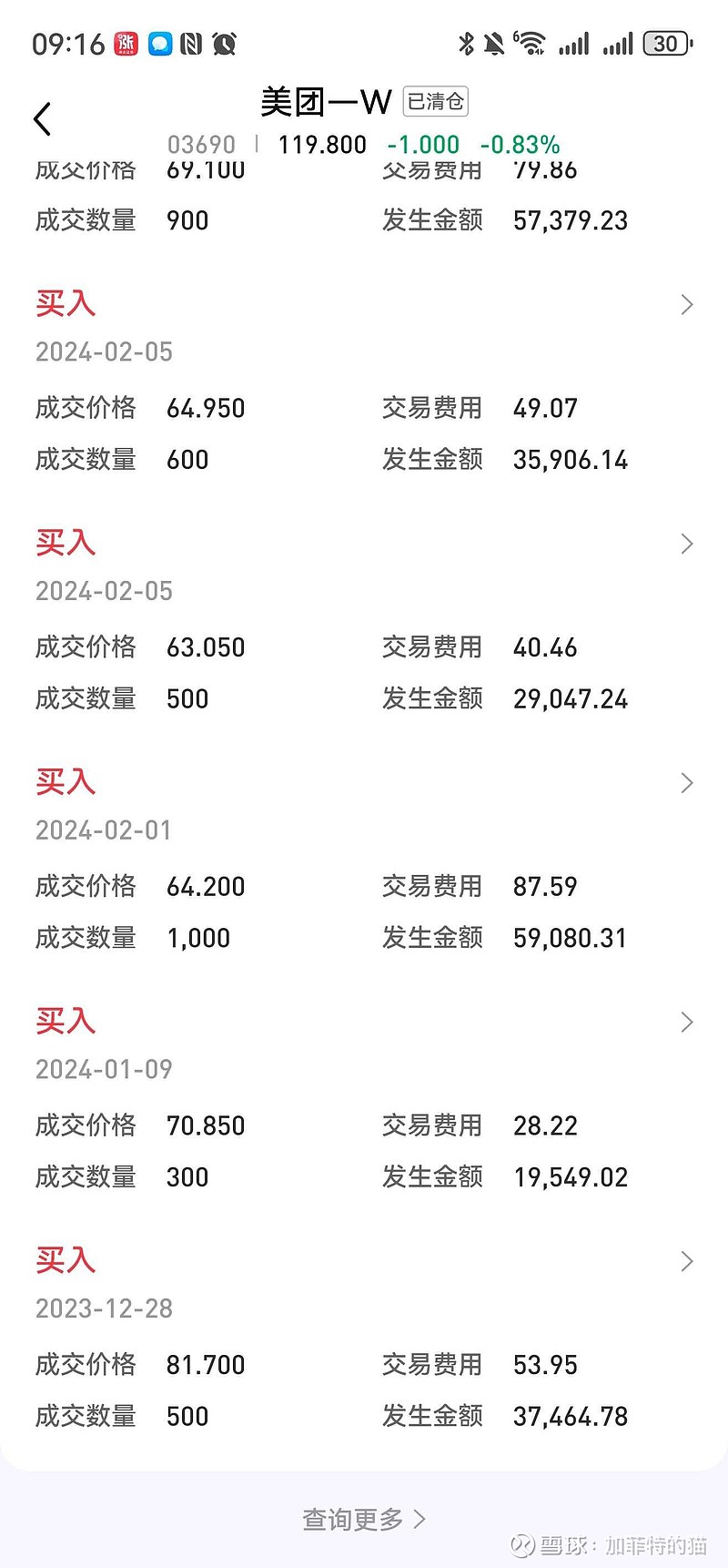The image size is (728, 1568).
Task: Expand the 2024-02-01 买入 record
Action: (687, 783)
